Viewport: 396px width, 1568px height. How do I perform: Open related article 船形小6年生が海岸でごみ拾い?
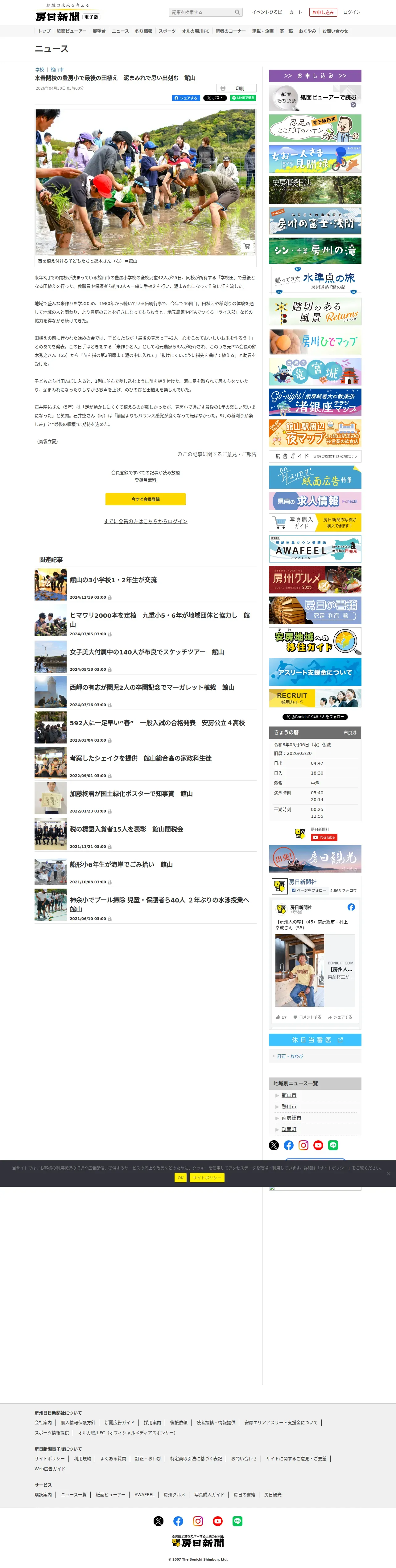[121, 864]
